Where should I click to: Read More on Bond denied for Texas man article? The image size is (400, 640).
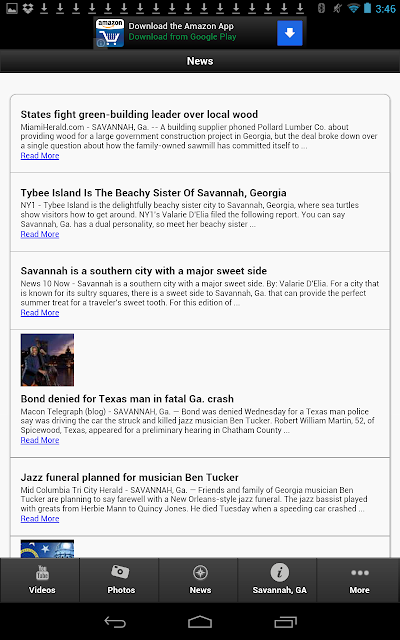[40, 440]
